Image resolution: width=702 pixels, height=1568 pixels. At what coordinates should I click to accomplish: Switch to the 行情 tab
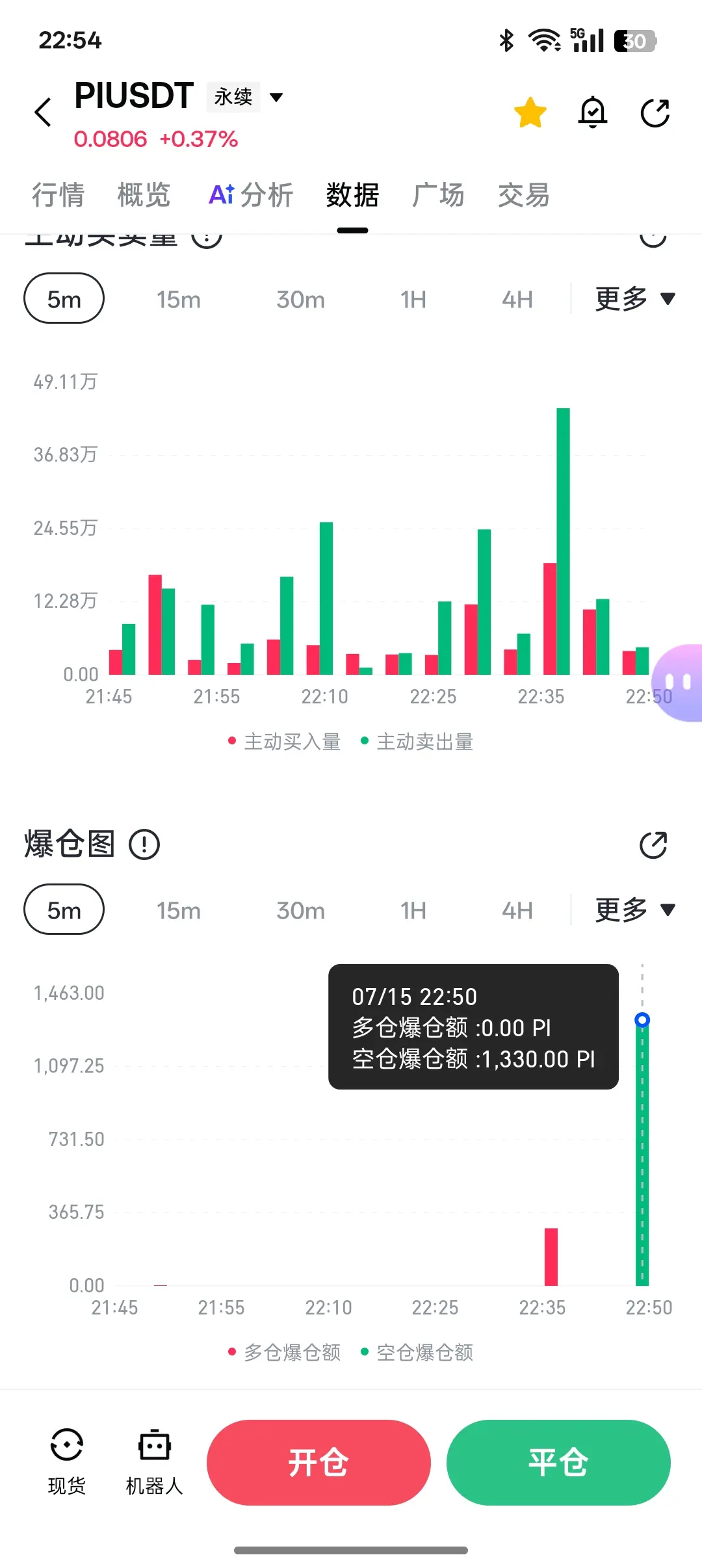(58, 195)
